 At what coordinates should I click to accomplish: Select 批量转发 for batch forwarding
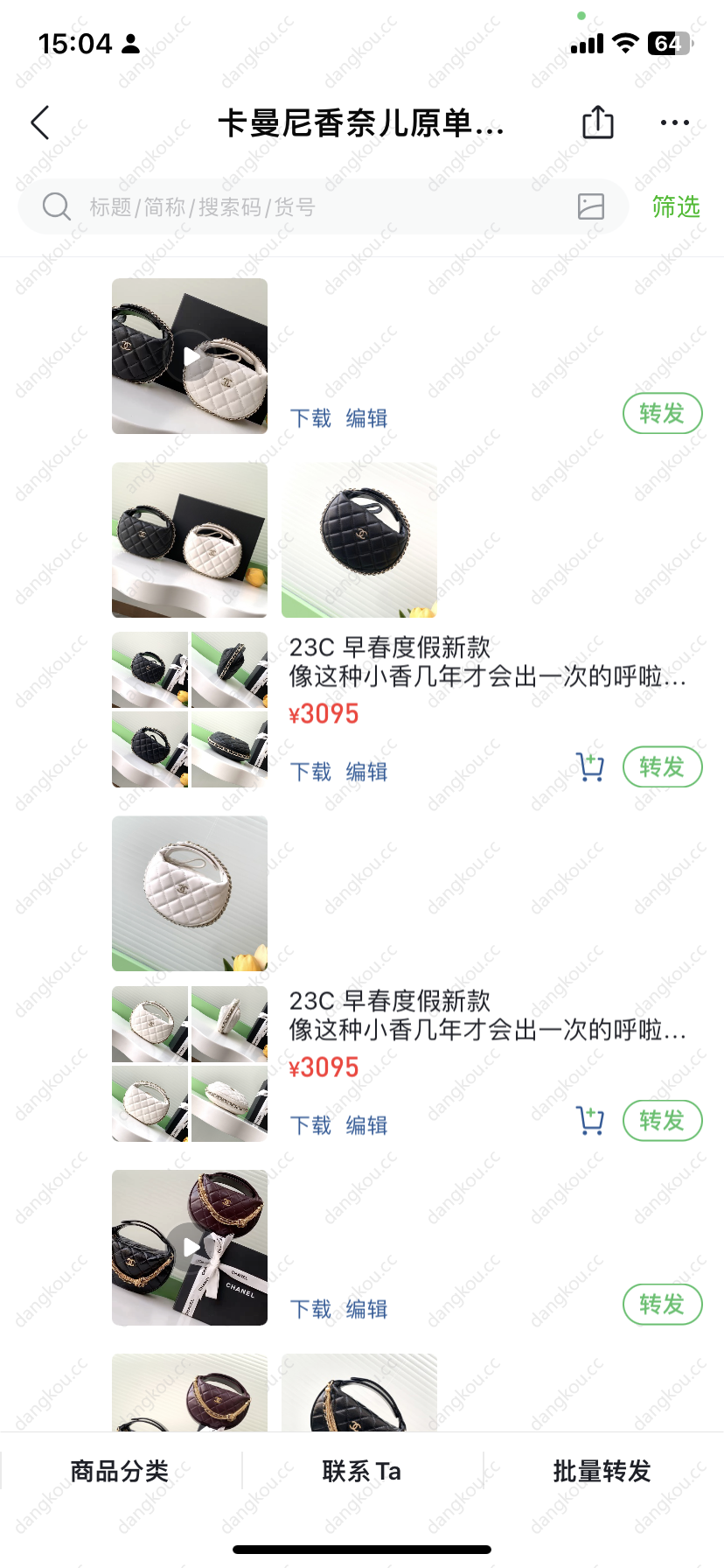(602, 1471)
